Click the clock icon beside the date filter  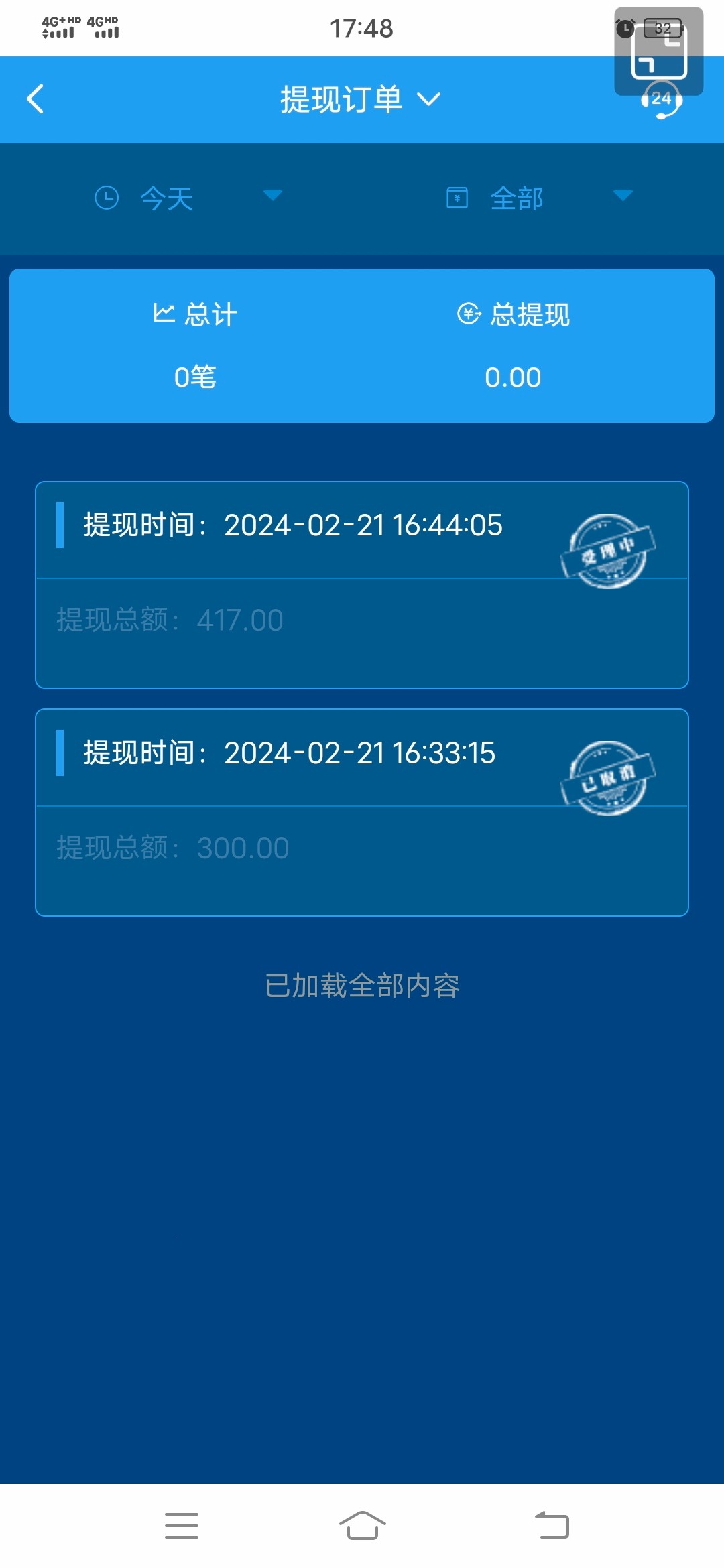tap(107, 197)
